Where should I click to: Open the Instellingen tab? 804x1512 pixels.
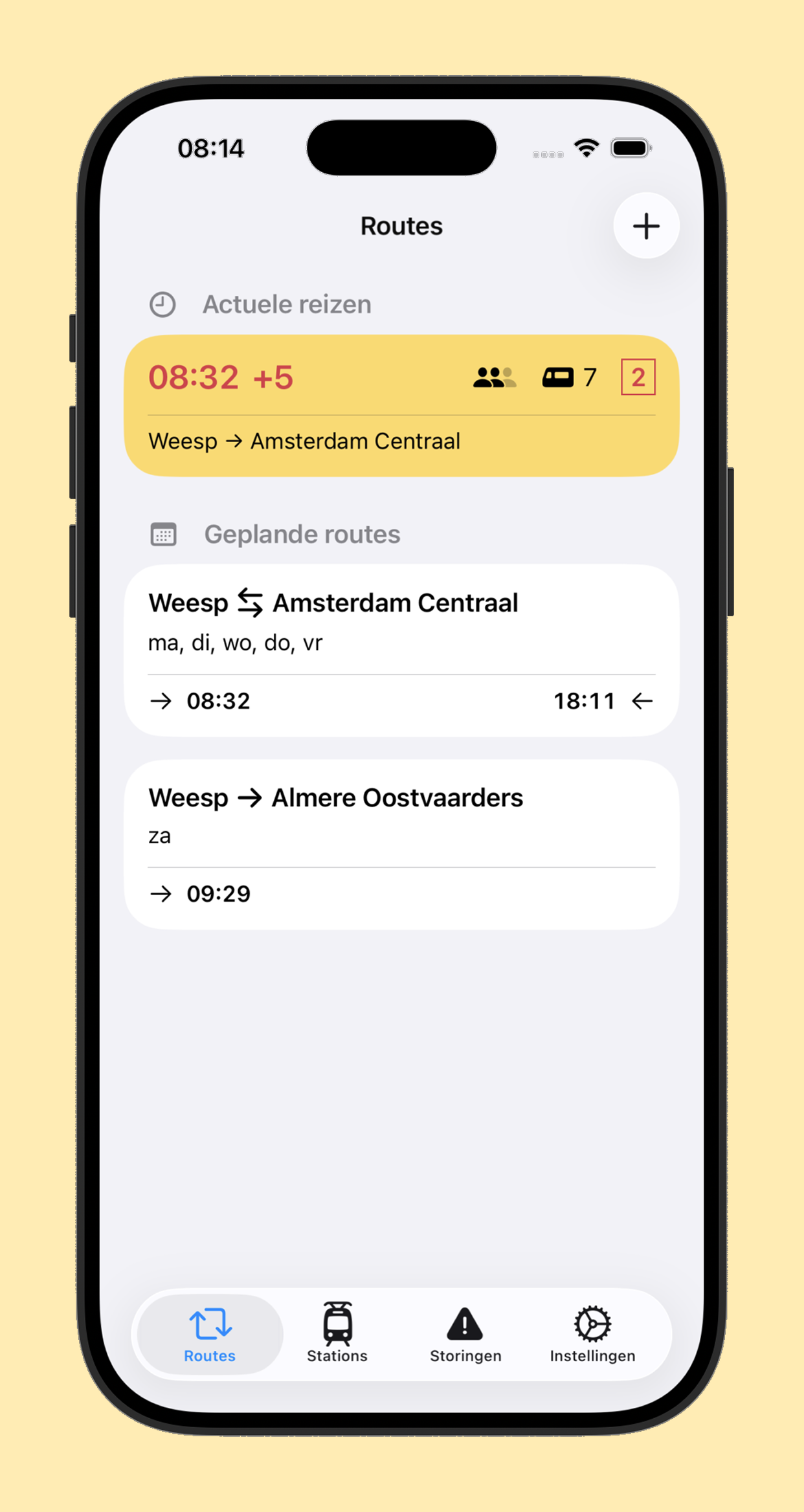[x=592, y=1334]
